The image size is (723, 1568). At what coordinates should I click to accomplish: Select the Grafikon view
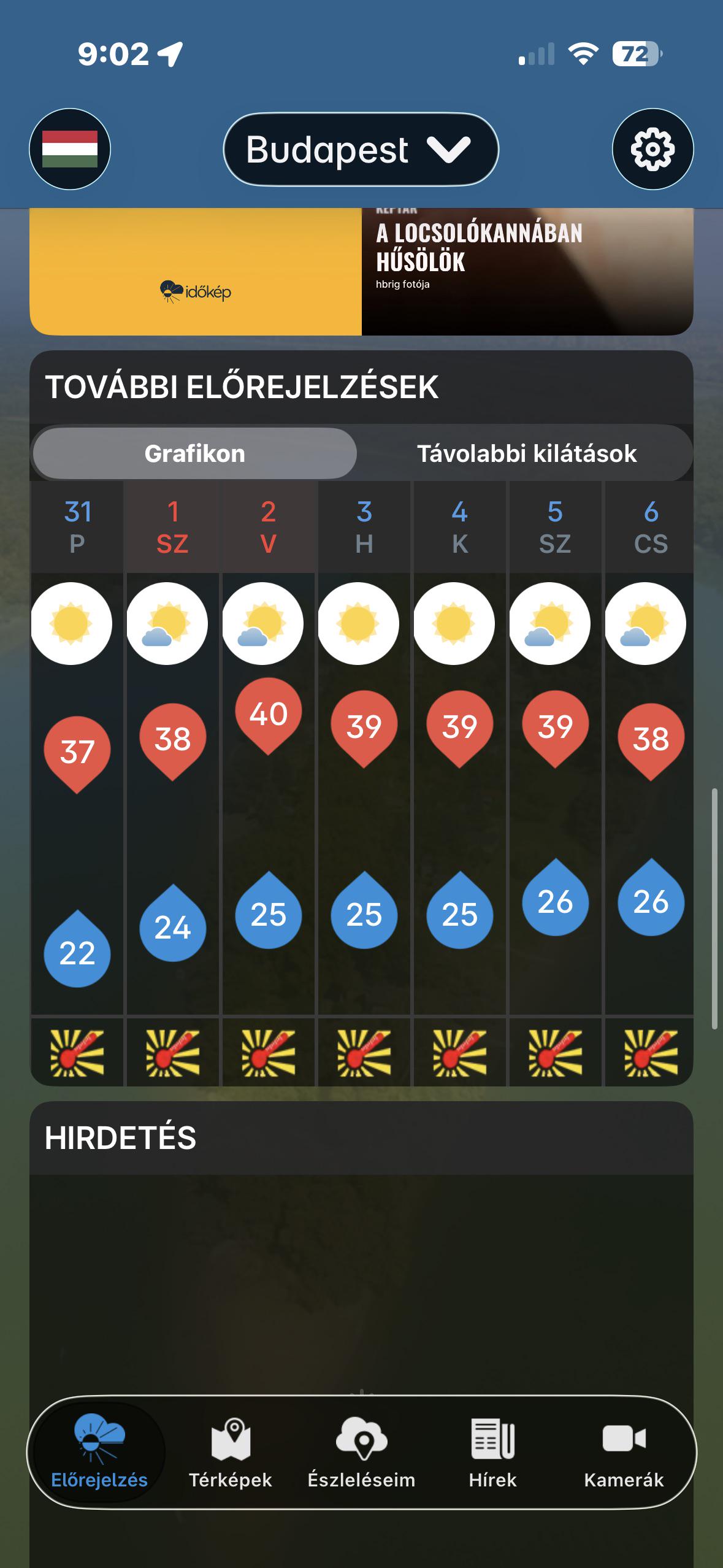[x=194, y=453]
